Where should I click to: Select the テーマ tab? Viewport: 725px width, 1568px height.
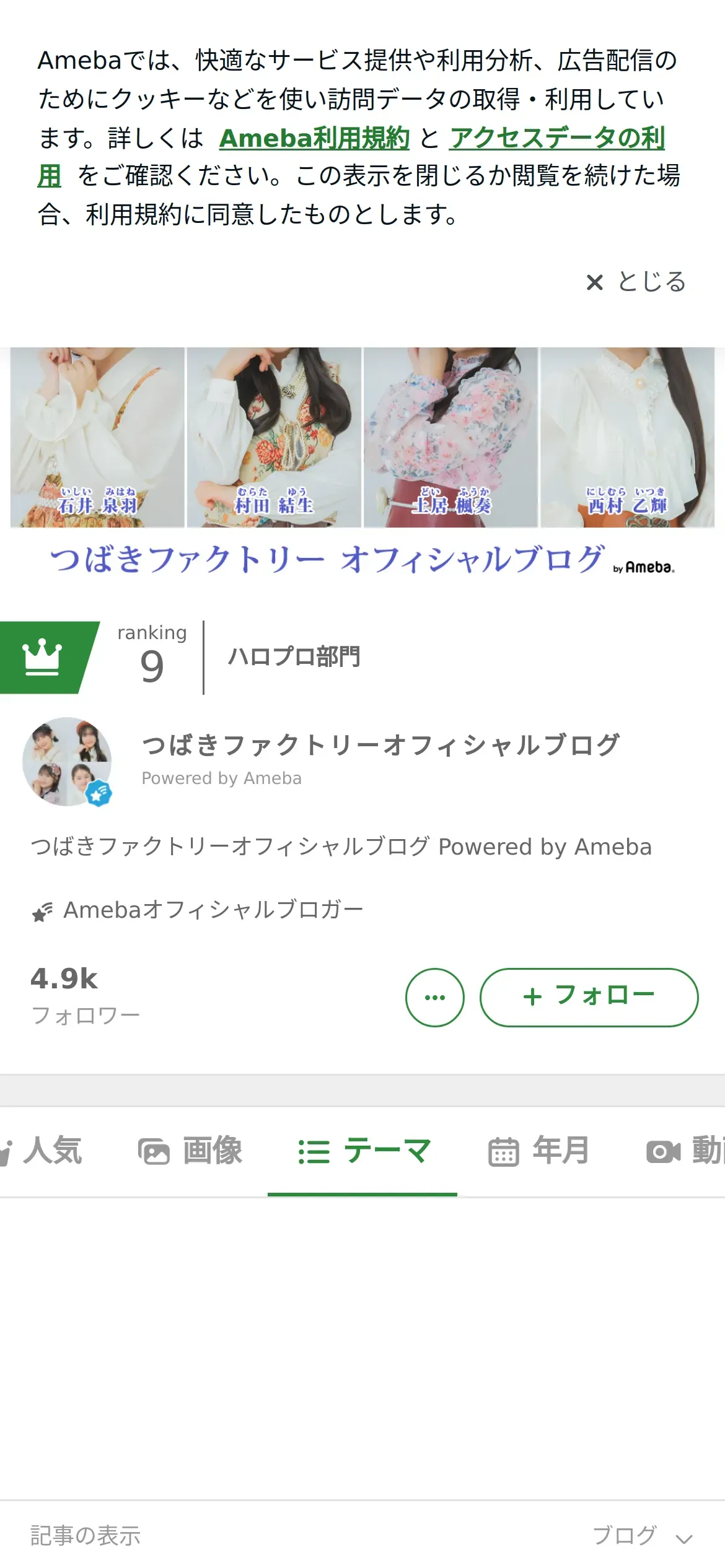coord(363,1151)
